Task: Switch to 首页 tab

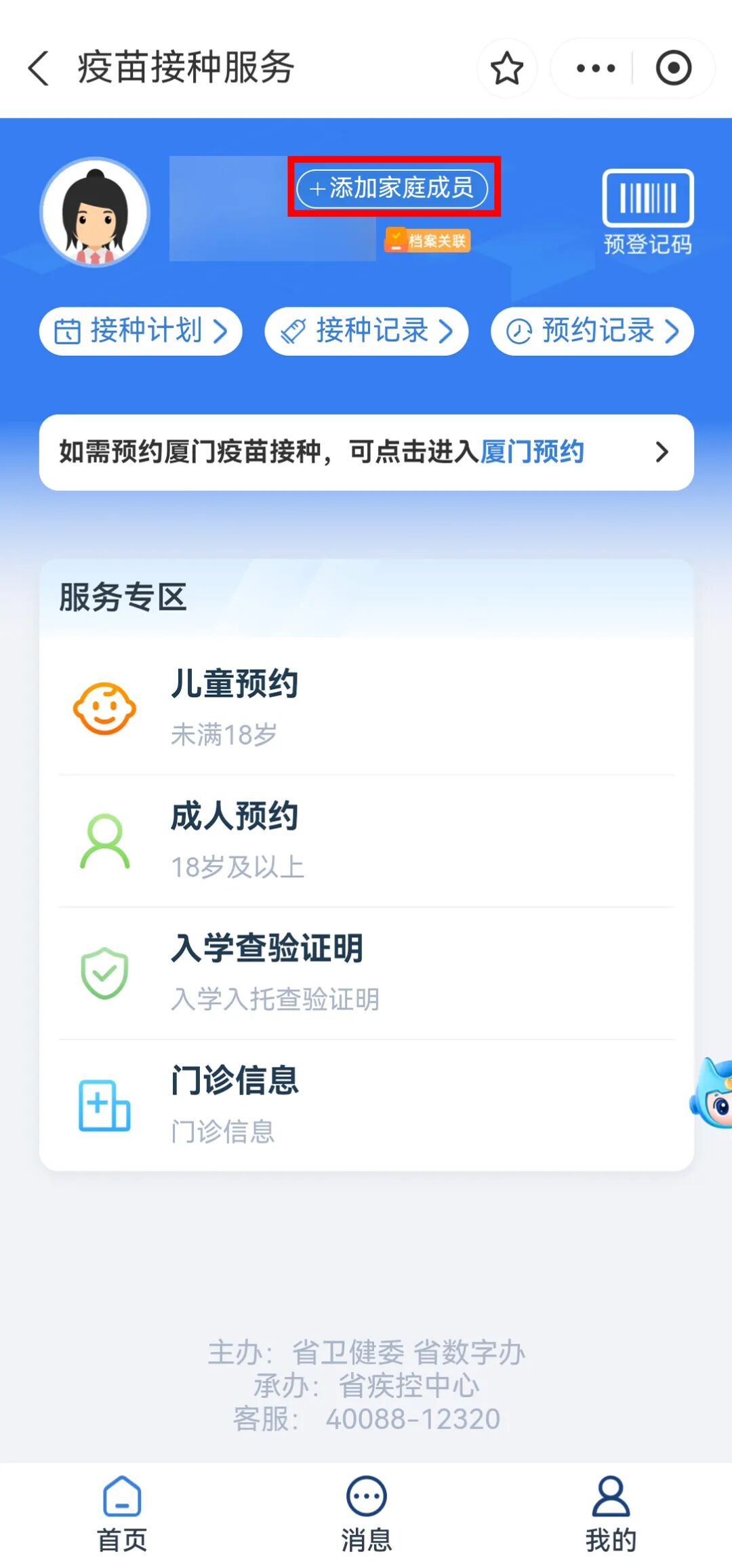Action: tap(122, 1513)
